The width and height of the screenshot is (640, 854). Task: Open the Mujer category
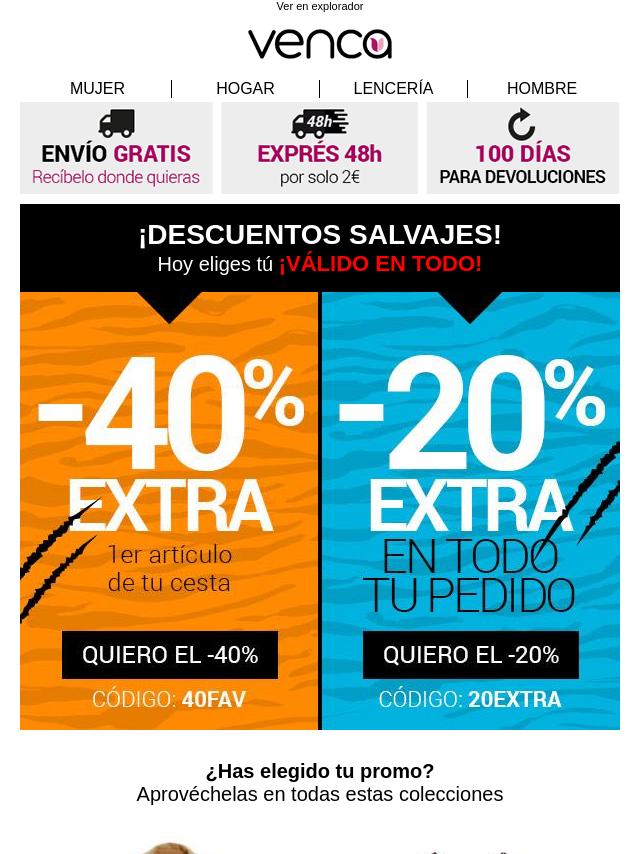point(97,89)
